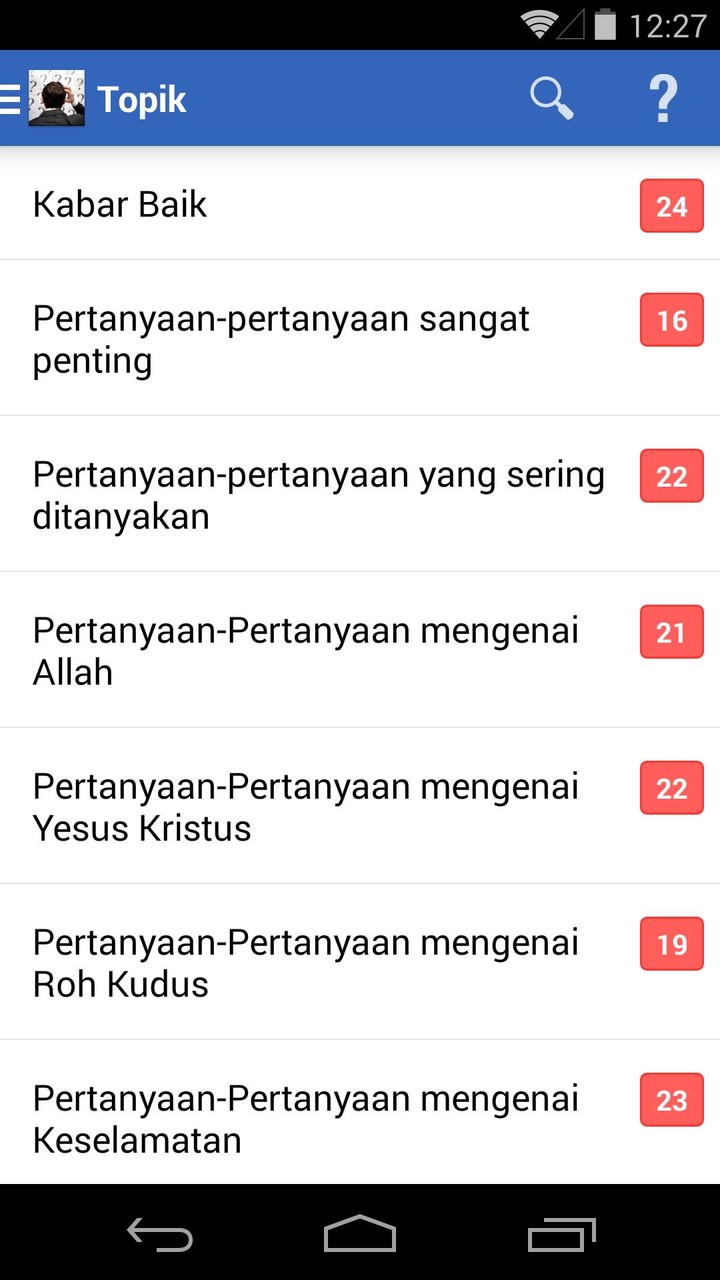Tap the system back button

(160, 1234)
